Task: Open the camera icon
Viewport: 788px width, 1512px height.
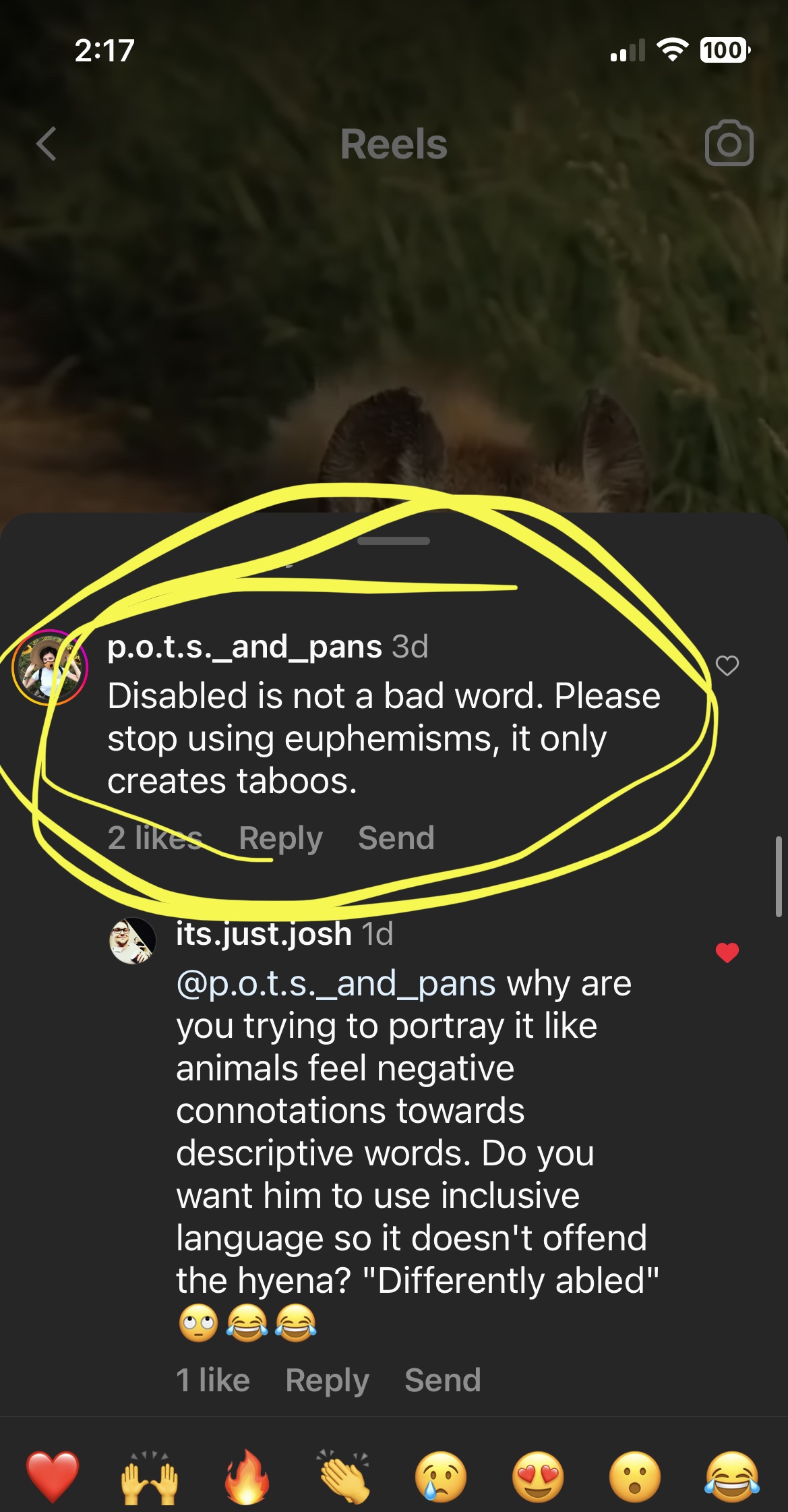Action: [x=729, y=143]
